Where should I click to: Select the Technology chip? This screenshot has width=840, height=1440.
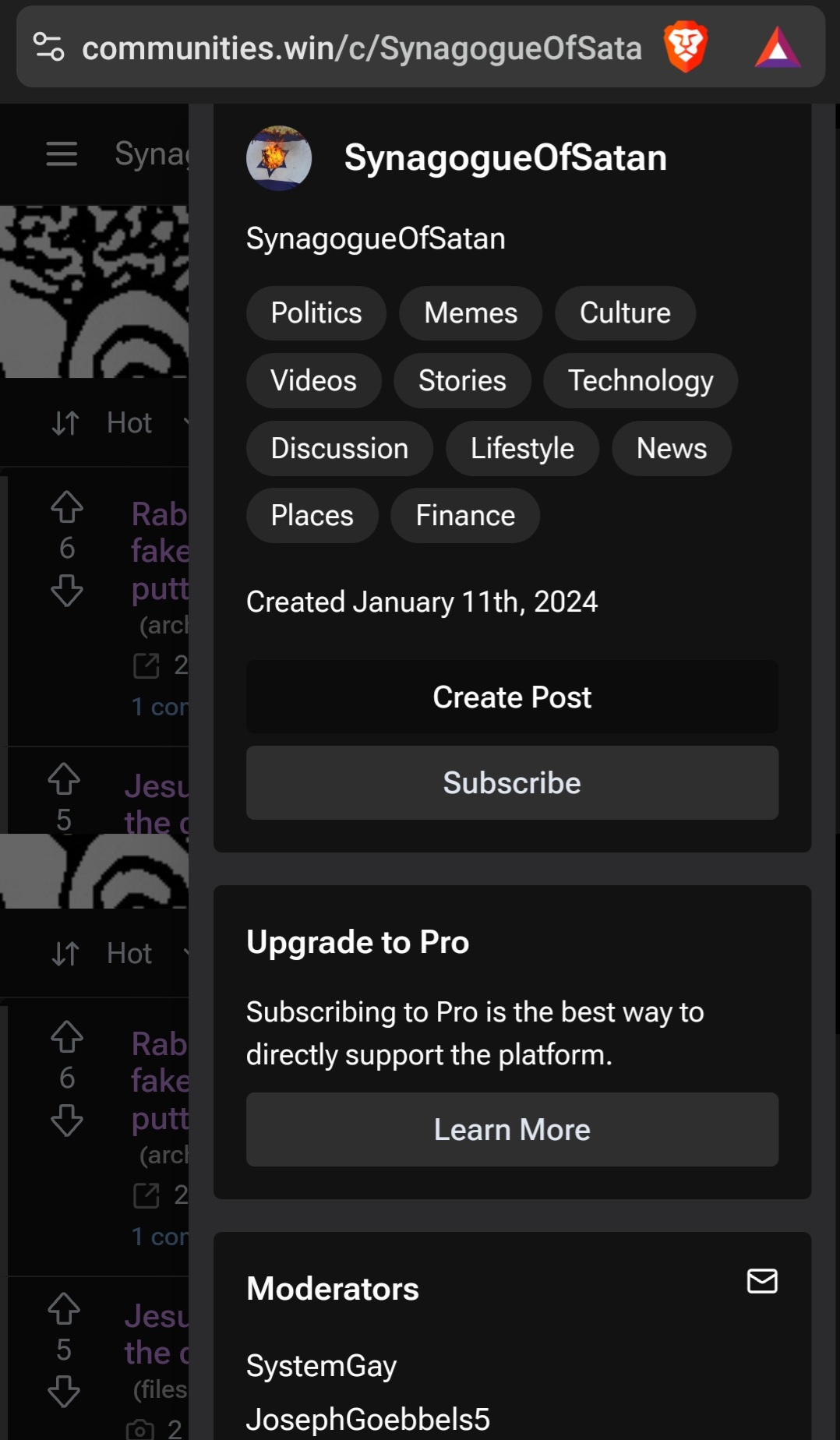pos(640,381)
